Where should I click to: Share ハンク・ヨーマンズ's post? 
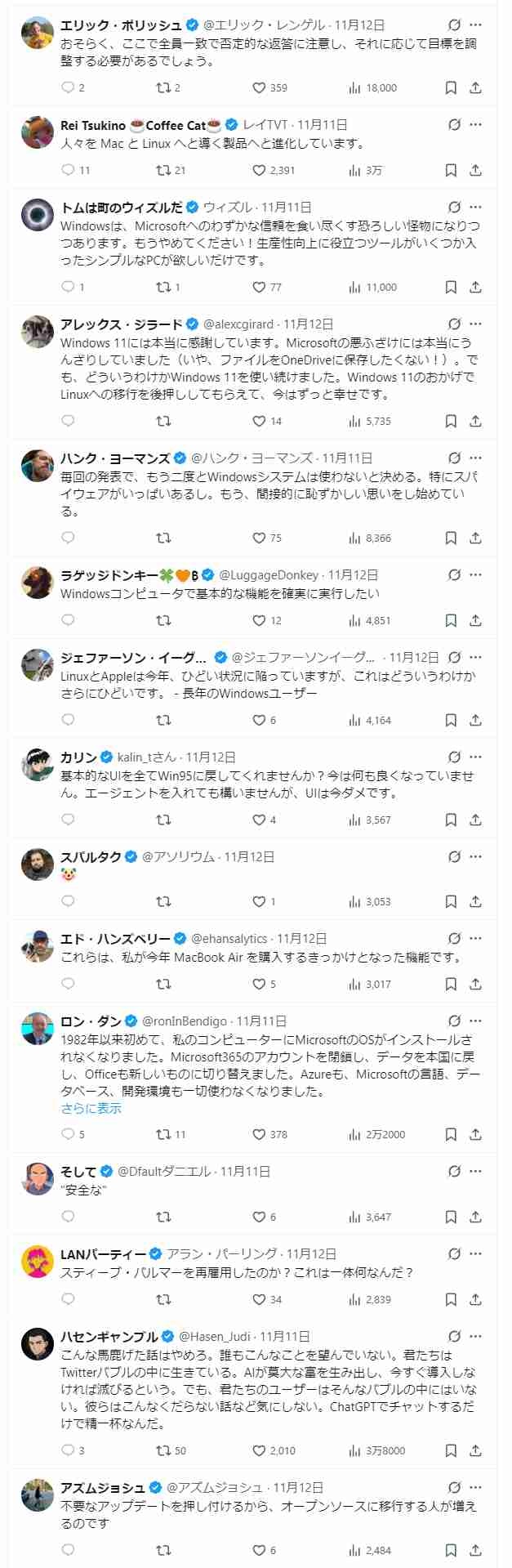point(475,538)
